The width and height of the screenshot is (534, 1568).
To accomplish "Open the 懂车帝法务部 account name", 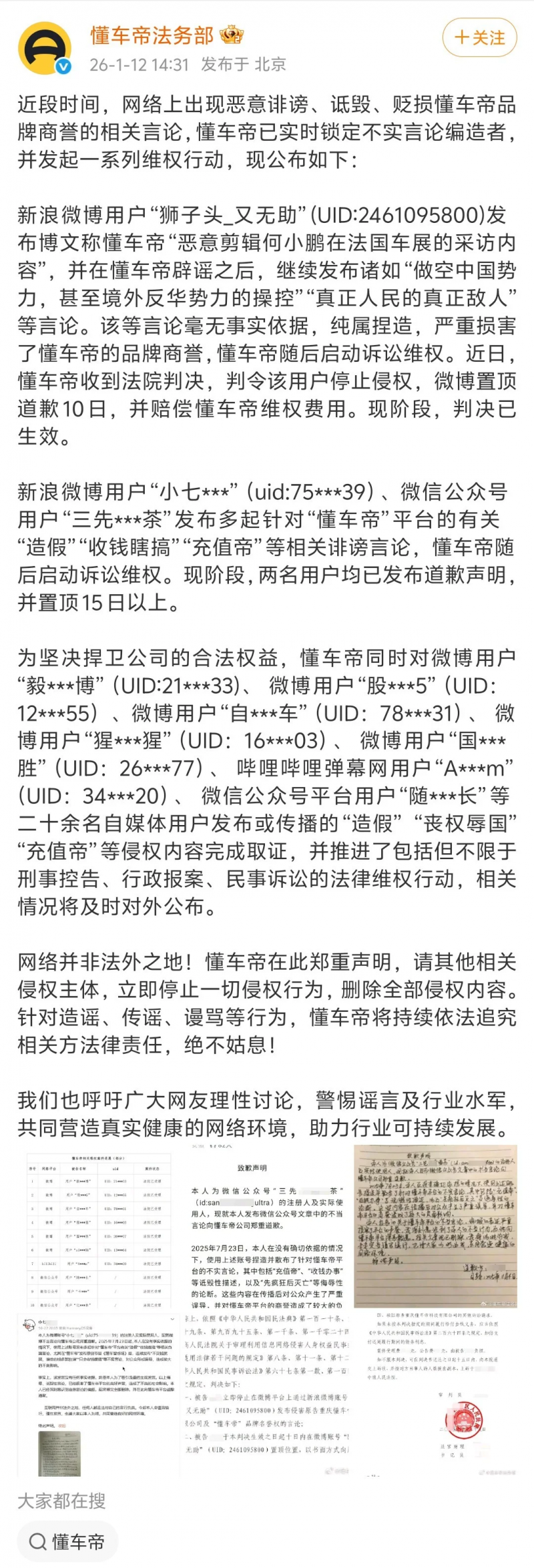I will point(153,35).
